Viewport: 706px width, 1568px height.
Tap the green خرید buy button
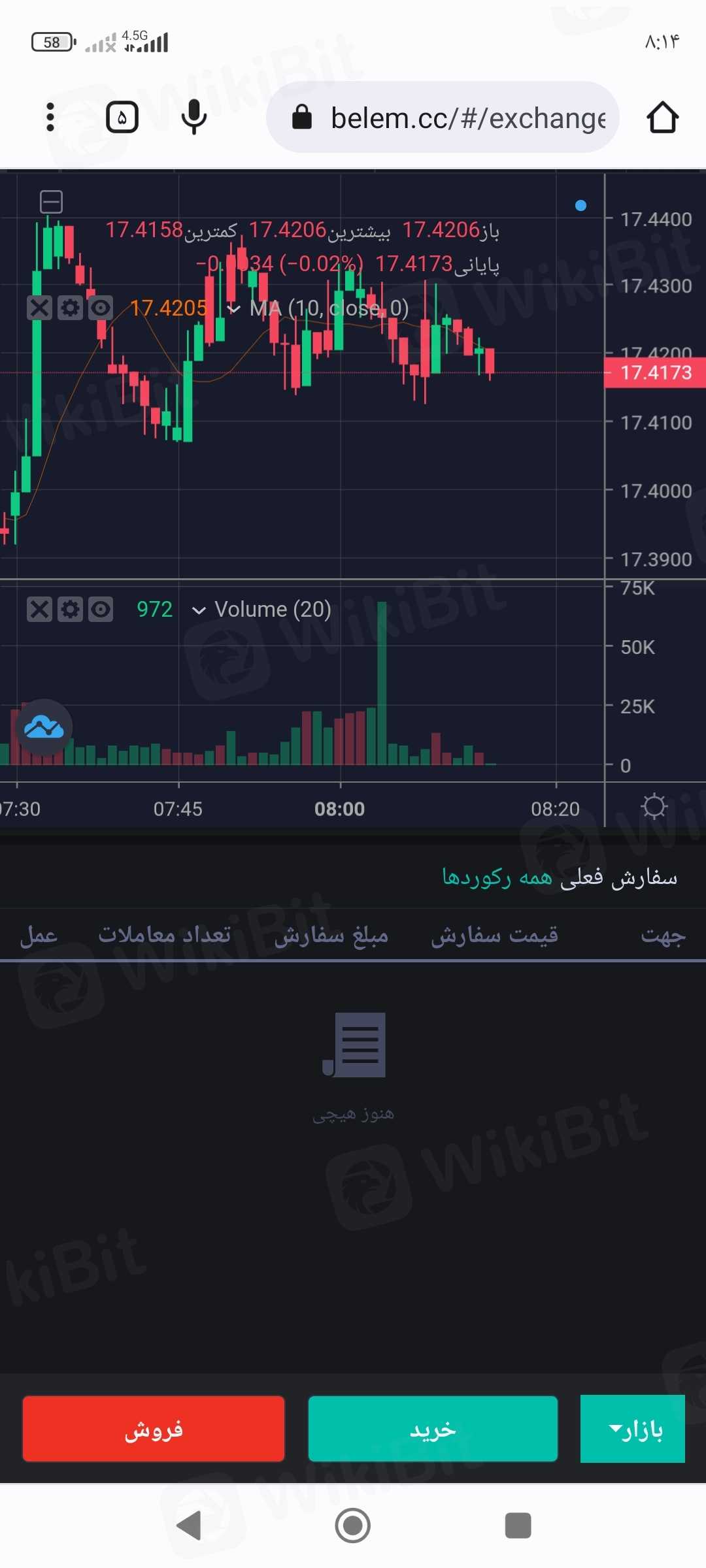pyautogui.click(x=433, y=1429)
